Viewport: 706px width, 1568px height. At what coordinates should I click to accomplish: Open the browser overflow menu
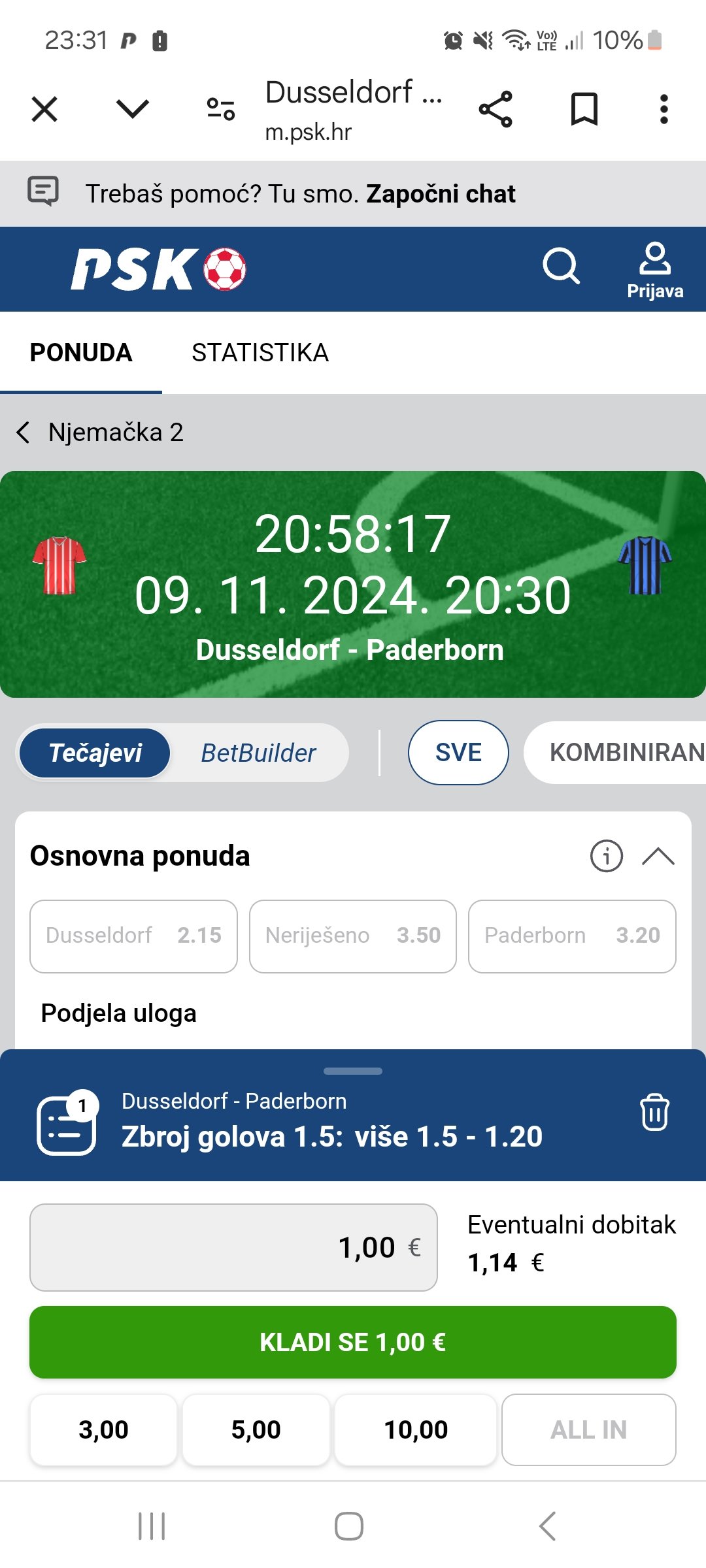point(664,109)
